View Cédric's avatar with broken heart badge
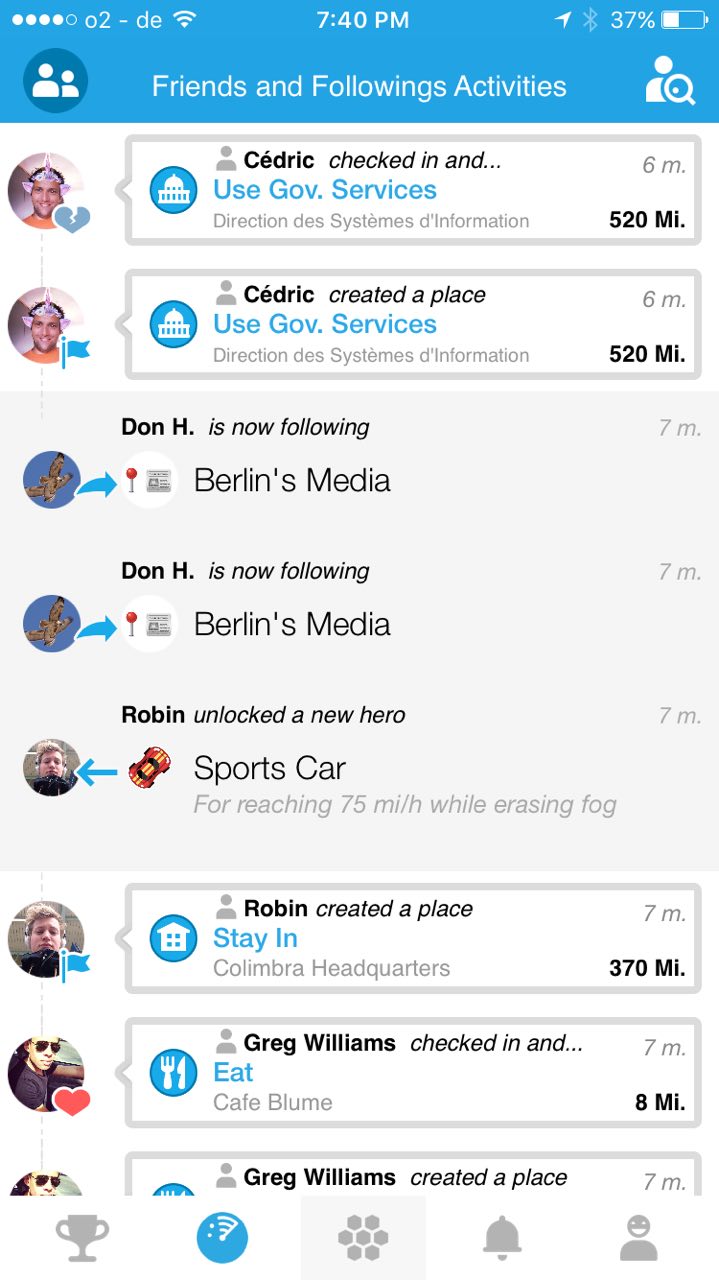The height and width of the screenshot is (1280, 719). click(47, 191)
